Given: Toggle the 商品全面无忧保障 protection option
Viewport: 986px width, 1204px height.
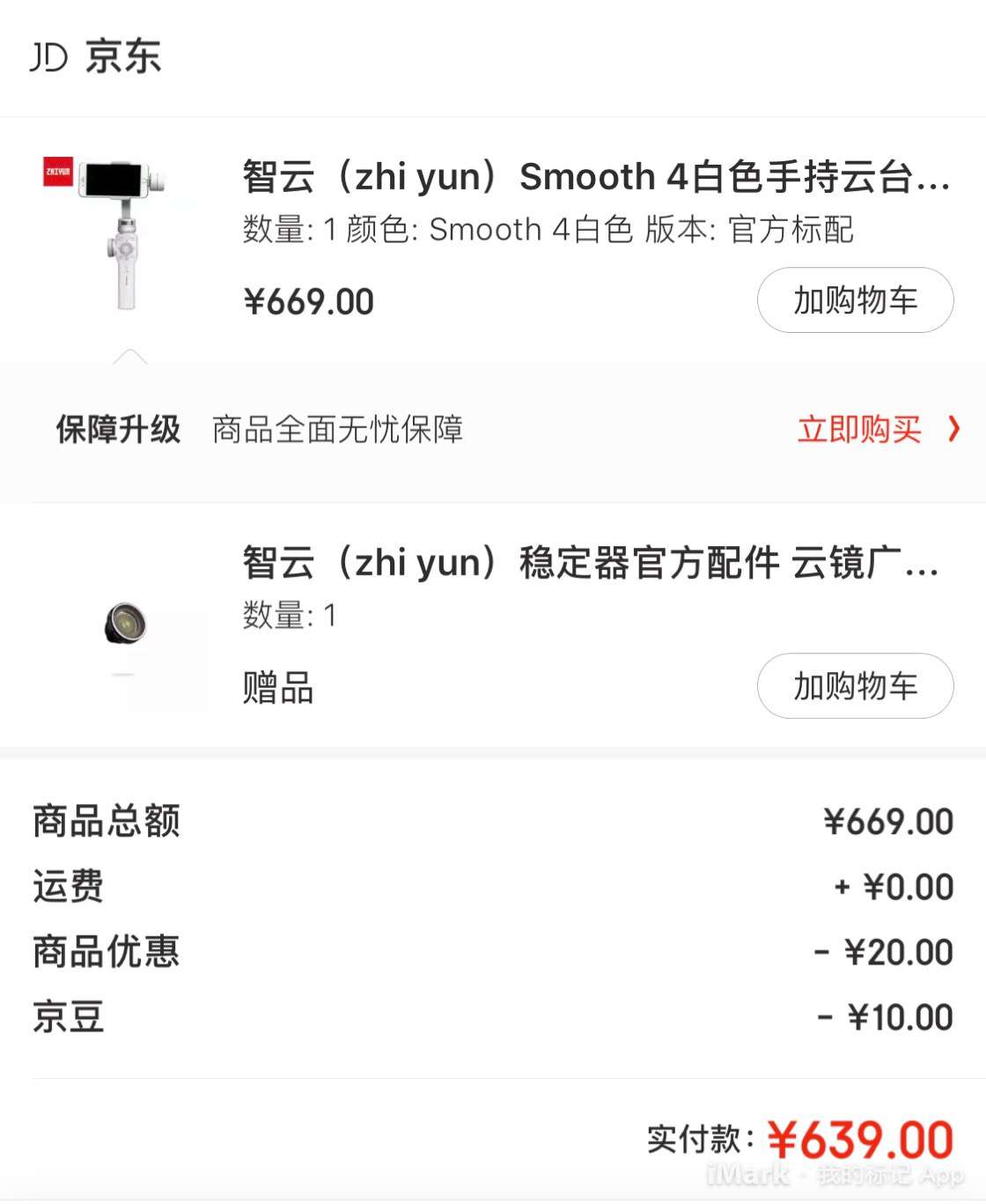Looking at the screenshot, I should pos(336,431).
